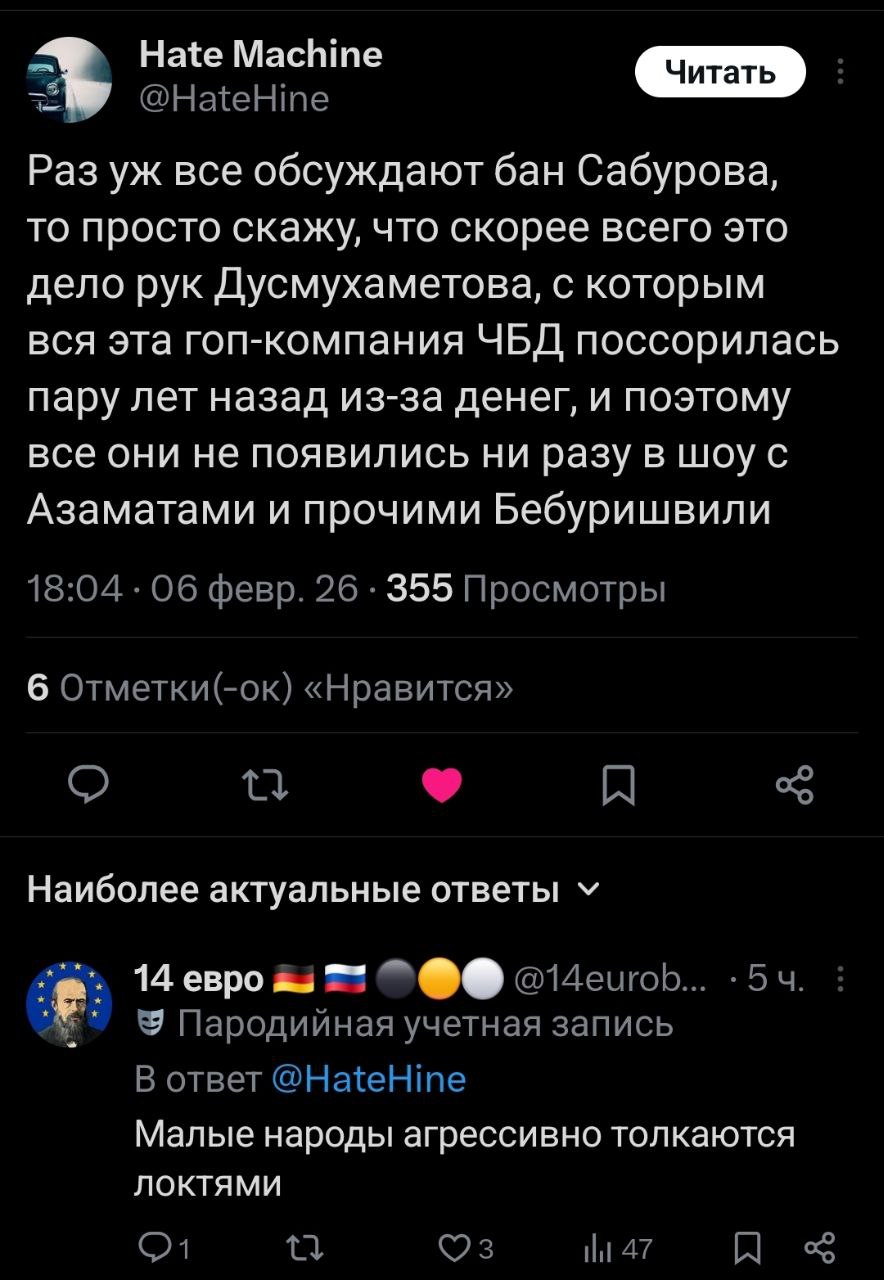Repost Hate Machine's tweet

click(265, 786)
